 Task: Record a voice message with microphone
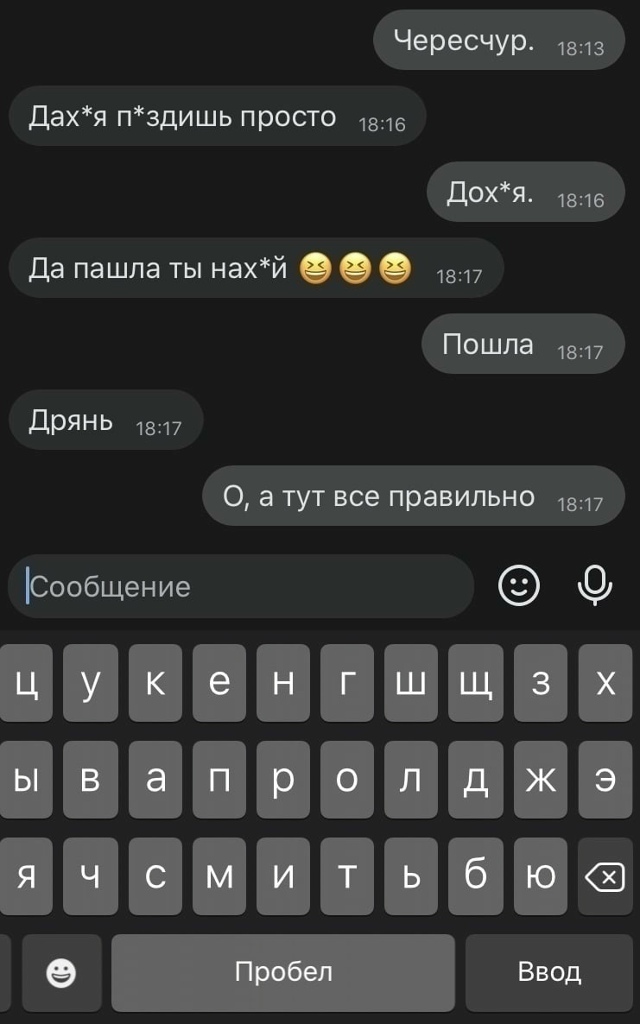tap(595, 586)
